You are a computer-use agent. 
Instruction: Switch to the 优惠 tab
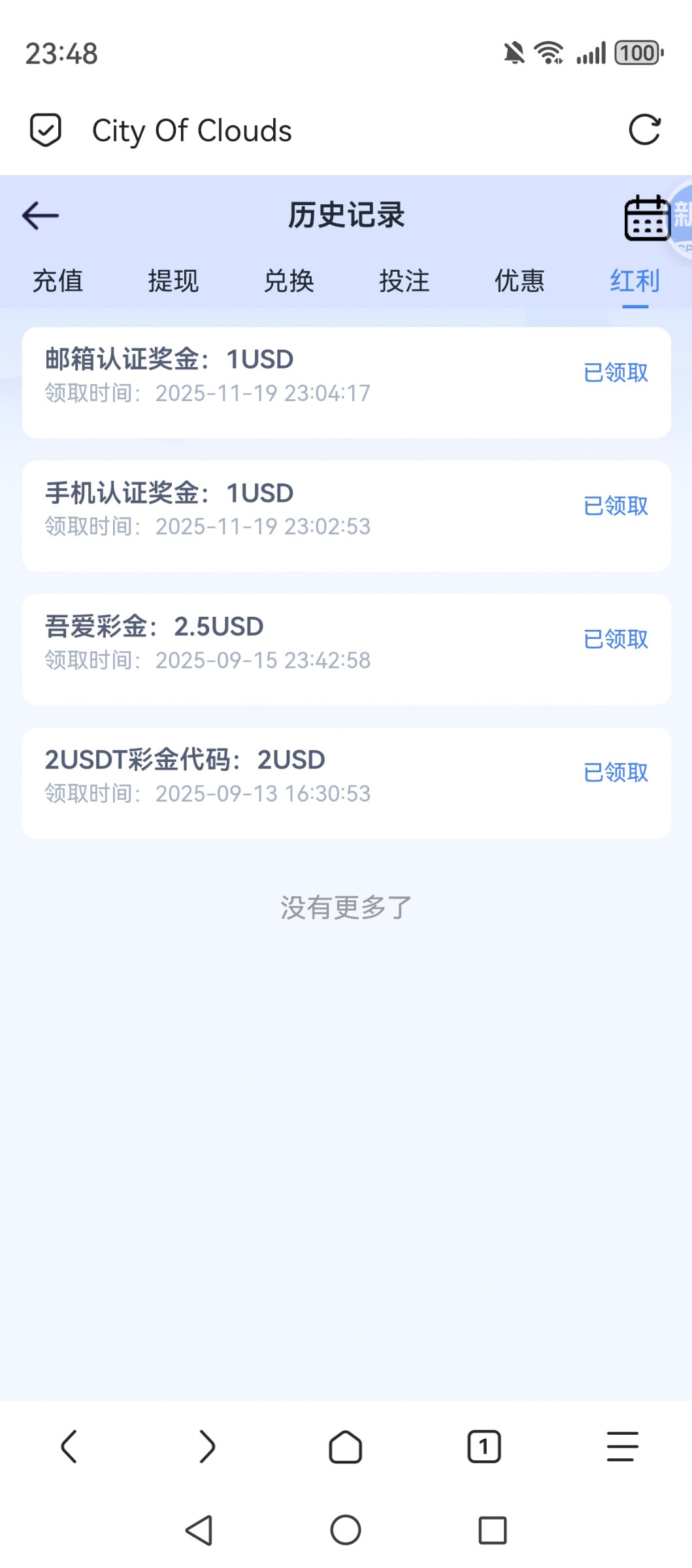(x=519, y=281)
